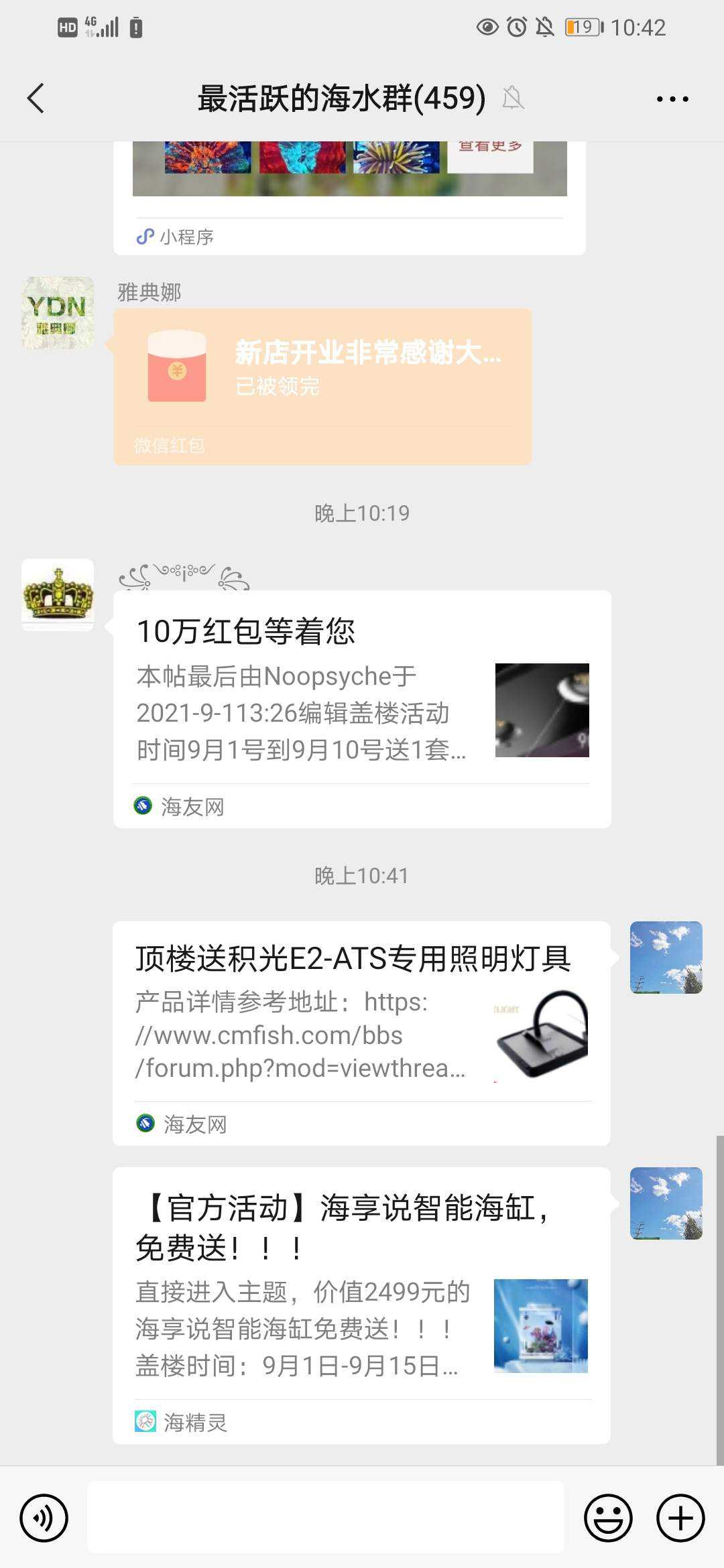Open the mini program card at top
The width and height of the screenshot is (724, 1568).
(349, 194)
